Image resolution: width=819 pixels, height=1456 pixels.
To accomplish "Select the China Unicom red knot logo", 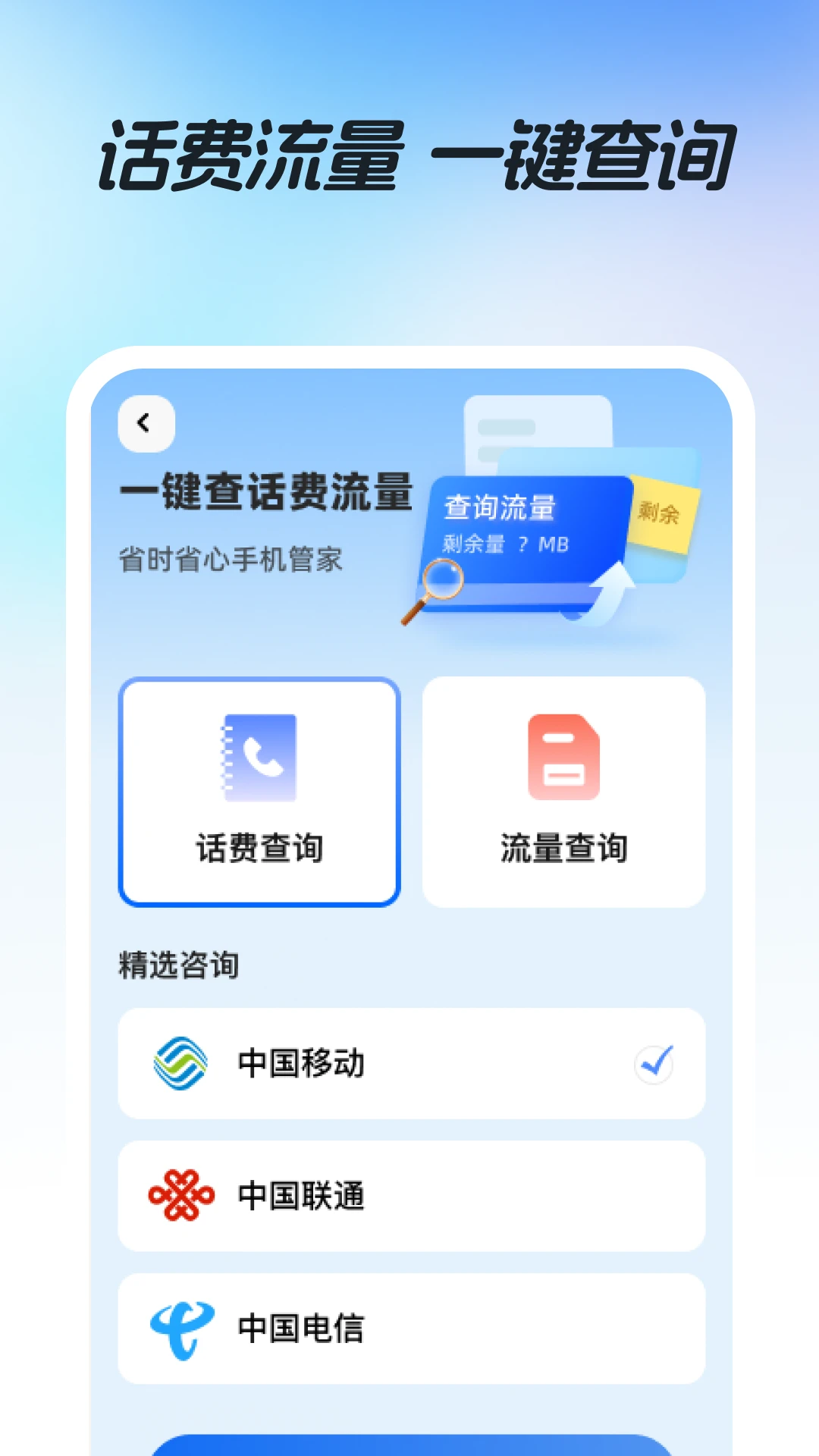I will [180, 1196].
